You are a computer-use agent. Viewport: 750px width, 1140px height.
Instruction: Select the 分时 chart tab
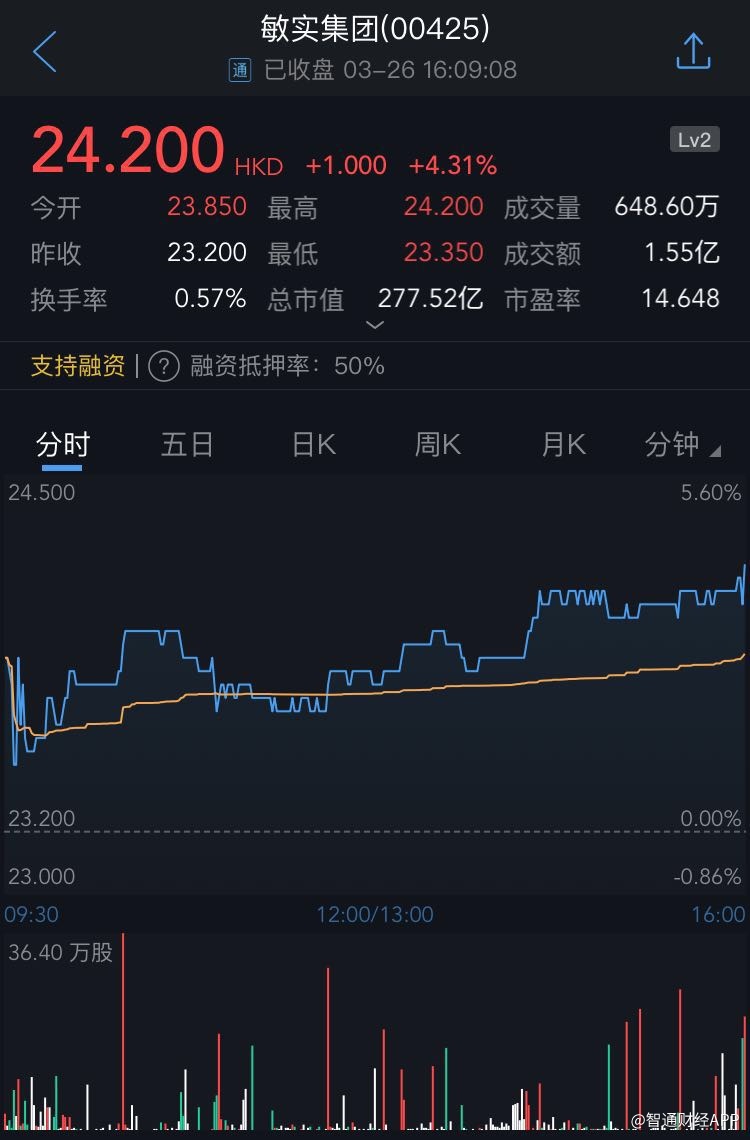tap(63, 445)
